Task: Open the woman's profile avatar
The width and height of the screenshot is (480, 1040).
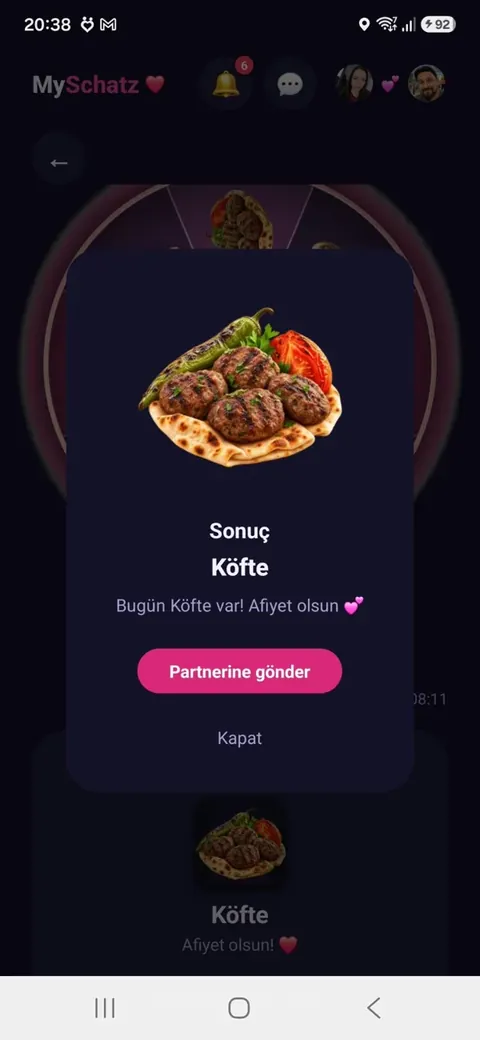Action: pos(354,84)
